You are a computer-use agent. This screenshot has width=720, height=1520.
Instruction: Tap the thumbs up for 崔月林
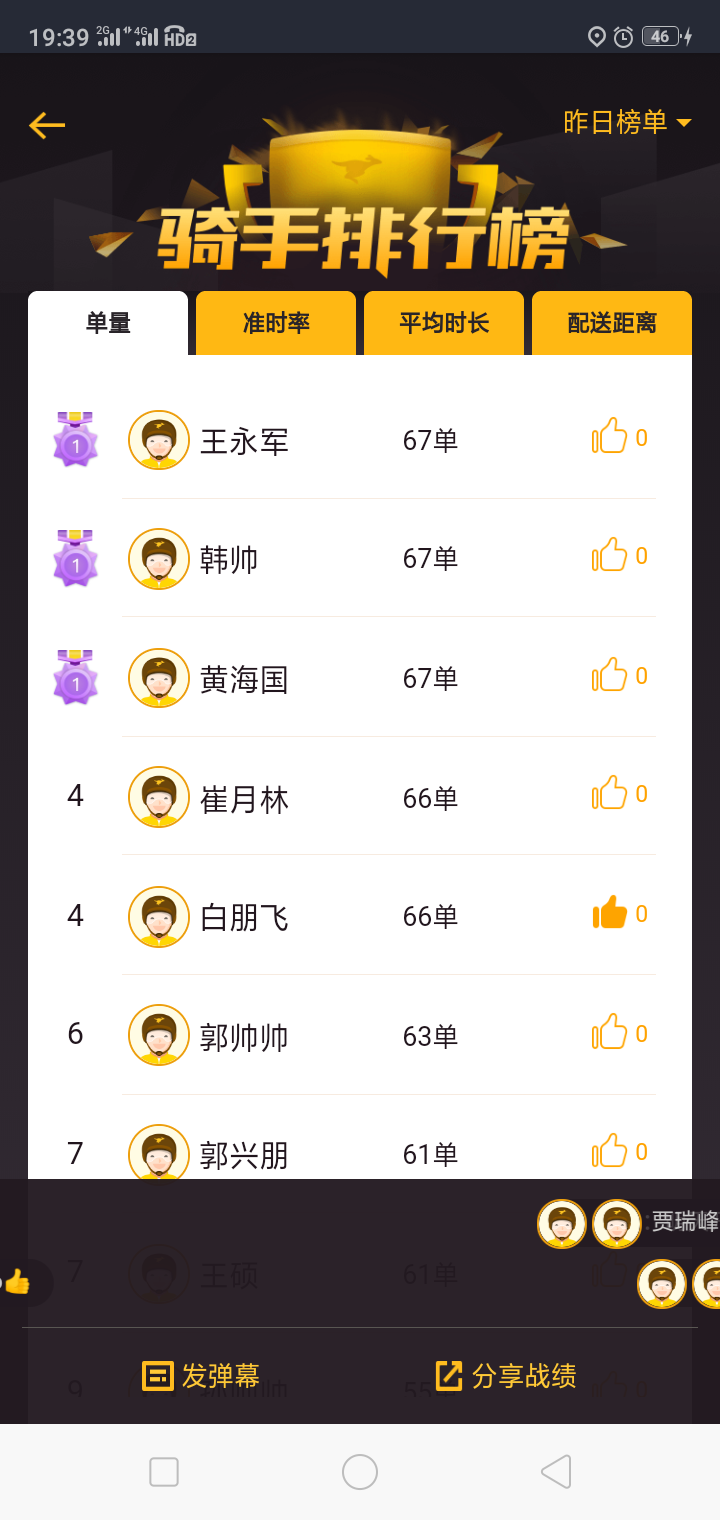pyautogui.click(x=610, y=793)
